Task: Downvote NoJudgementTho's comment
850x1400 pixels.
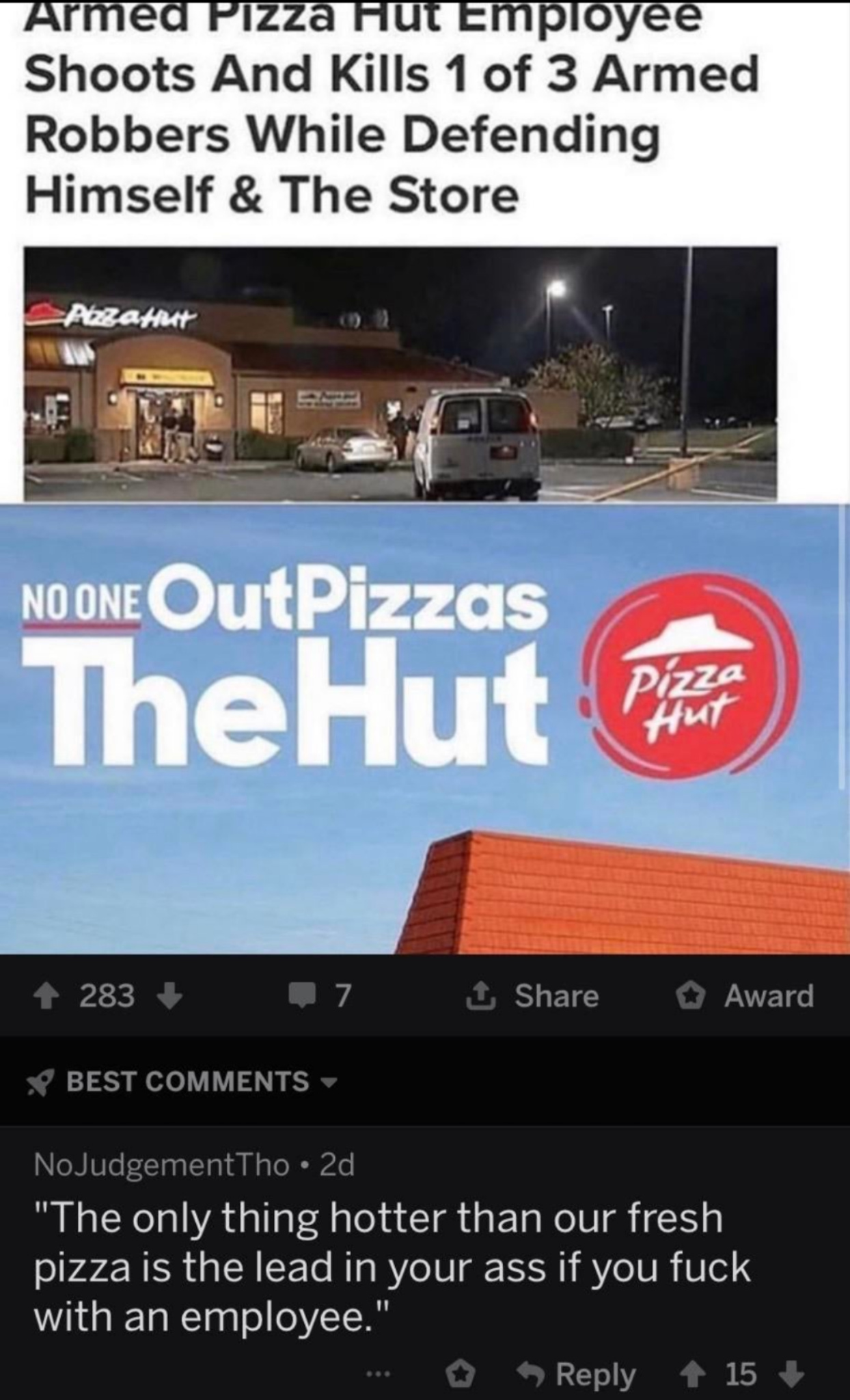Action: click(791, 1373)
